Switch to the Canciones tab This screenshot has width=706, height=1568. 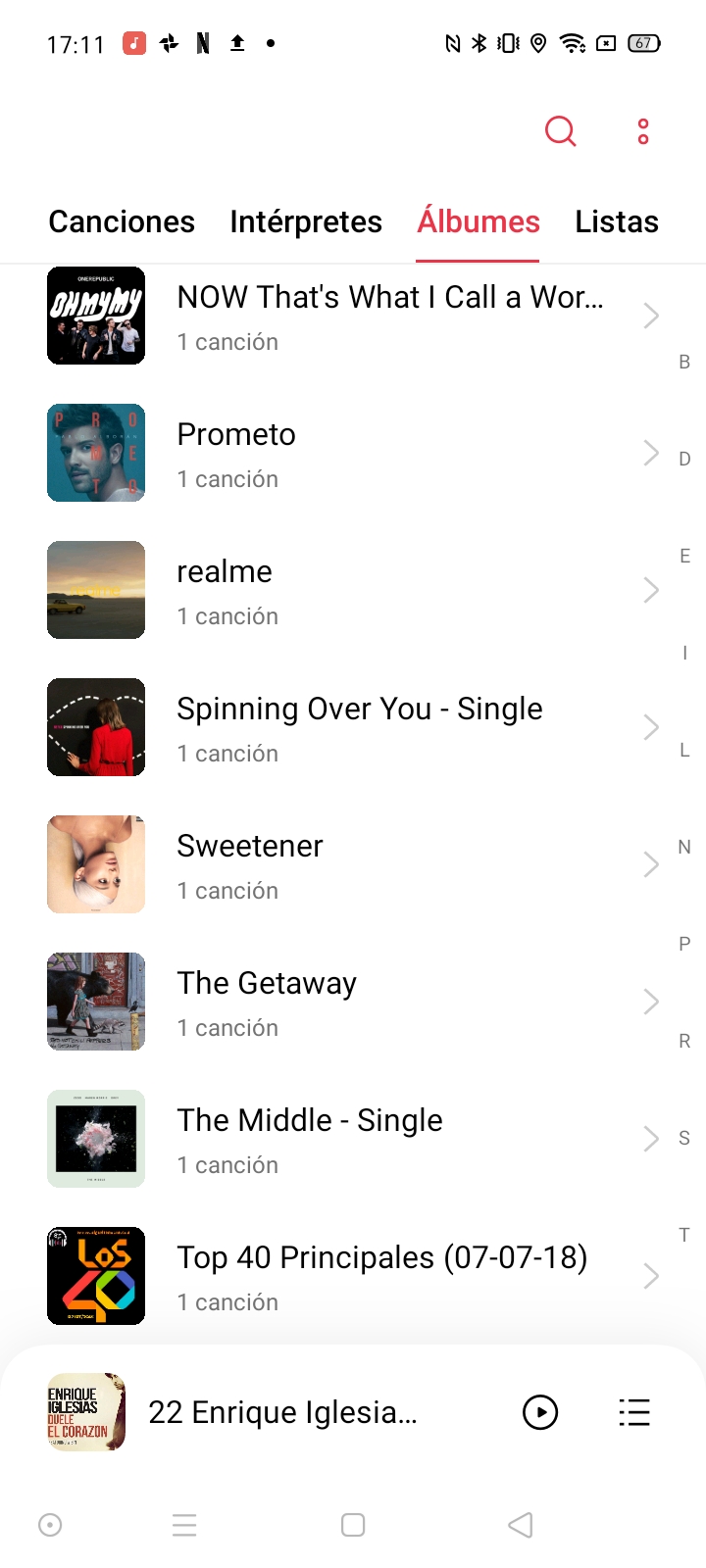122,221
